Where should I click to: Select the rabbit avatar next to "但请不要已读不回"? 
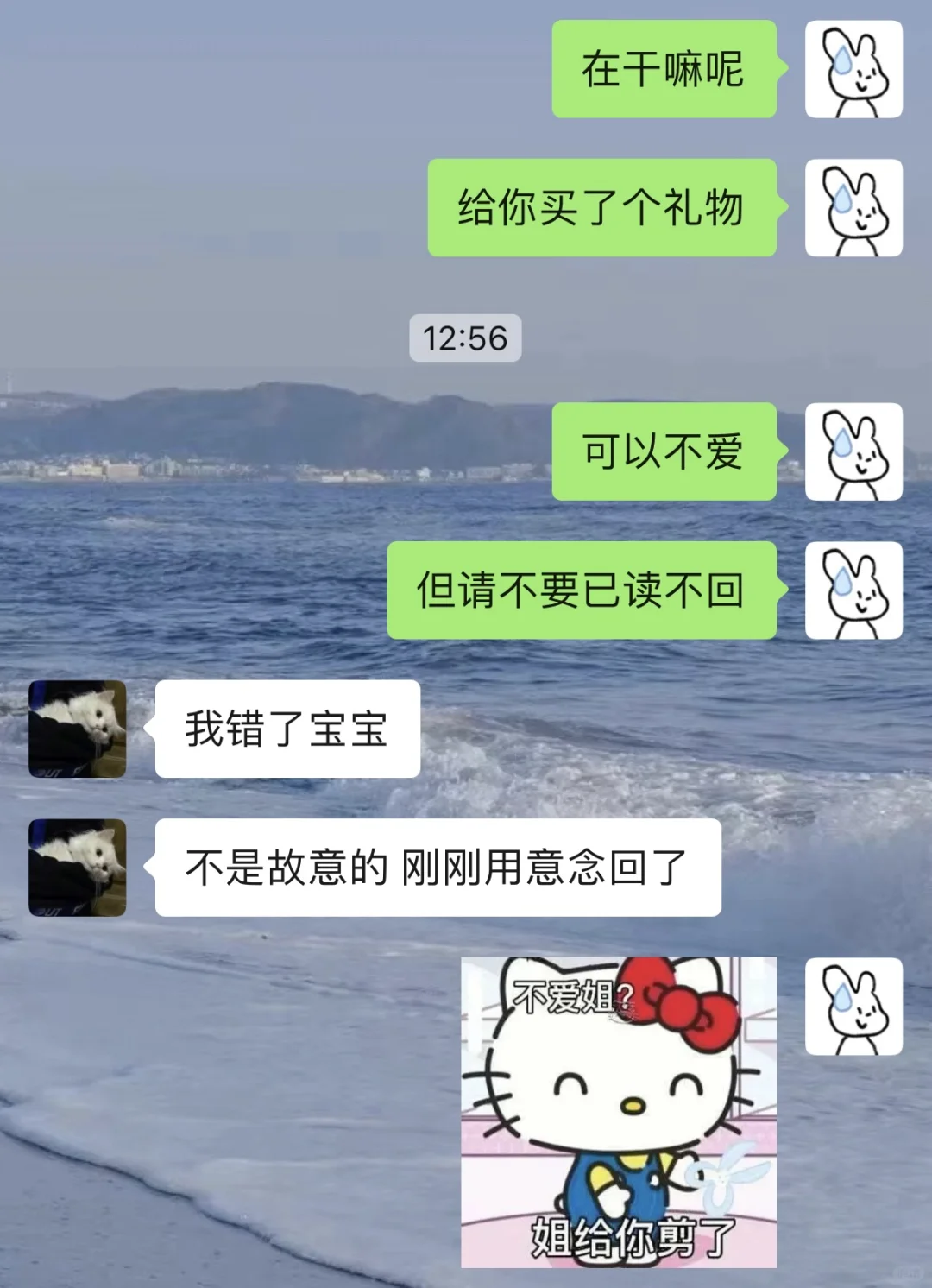[853, 591]
